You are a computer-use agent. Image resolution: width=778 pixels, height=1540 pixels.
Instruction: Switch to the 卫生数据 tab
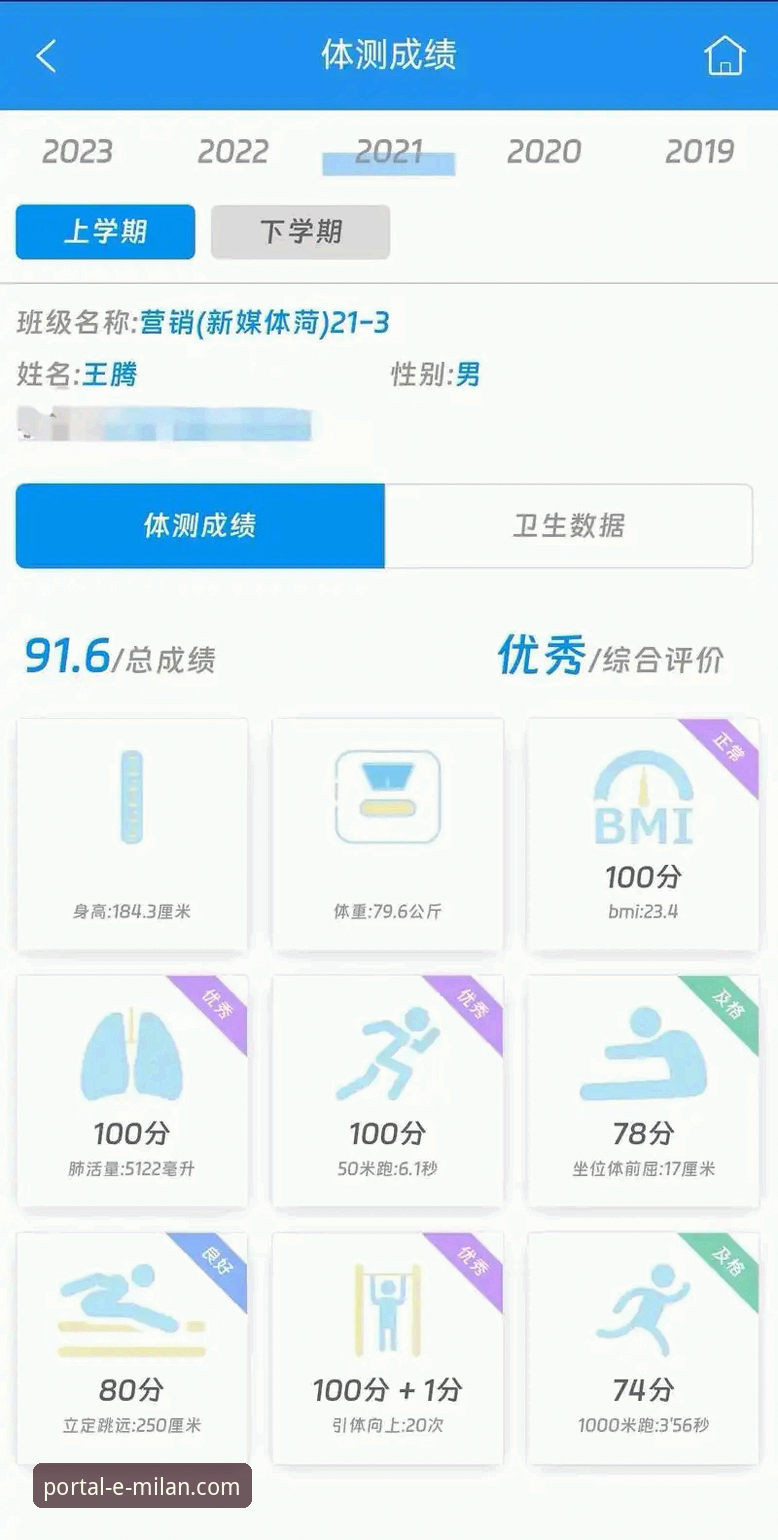(x=570, y=527)
